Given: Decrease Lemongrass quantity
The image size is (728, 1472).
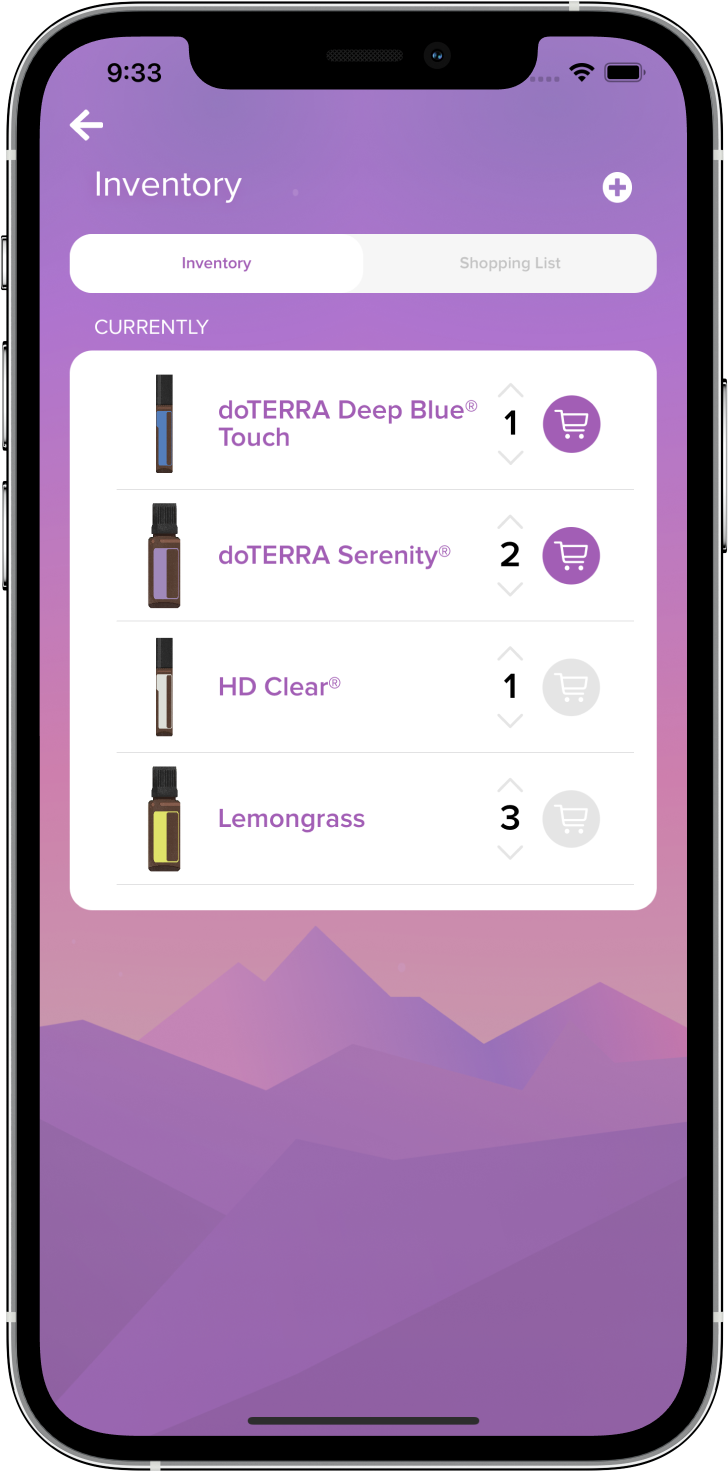Looking at the screenshot, I should (510, 852).
